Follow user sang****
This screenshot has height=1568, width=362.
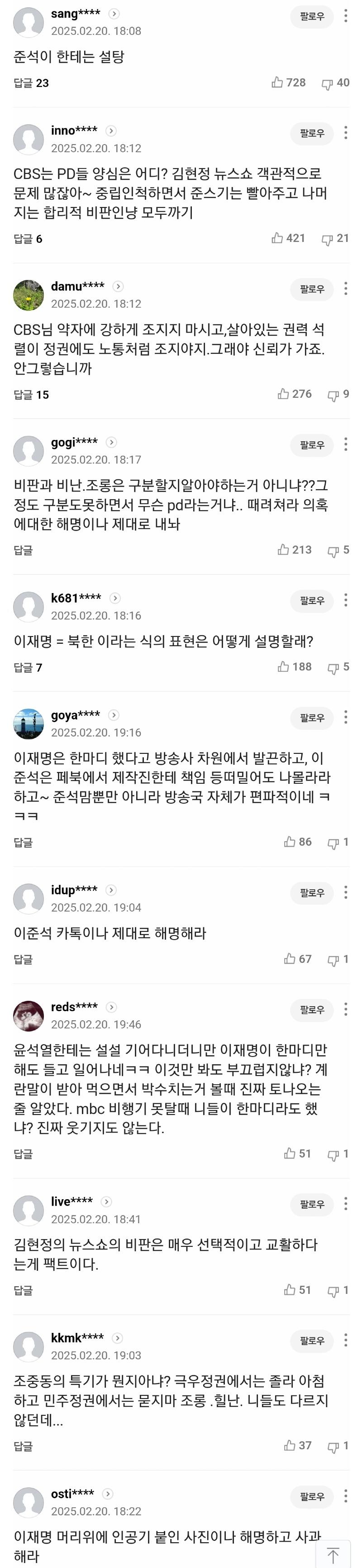coord(311,16)
